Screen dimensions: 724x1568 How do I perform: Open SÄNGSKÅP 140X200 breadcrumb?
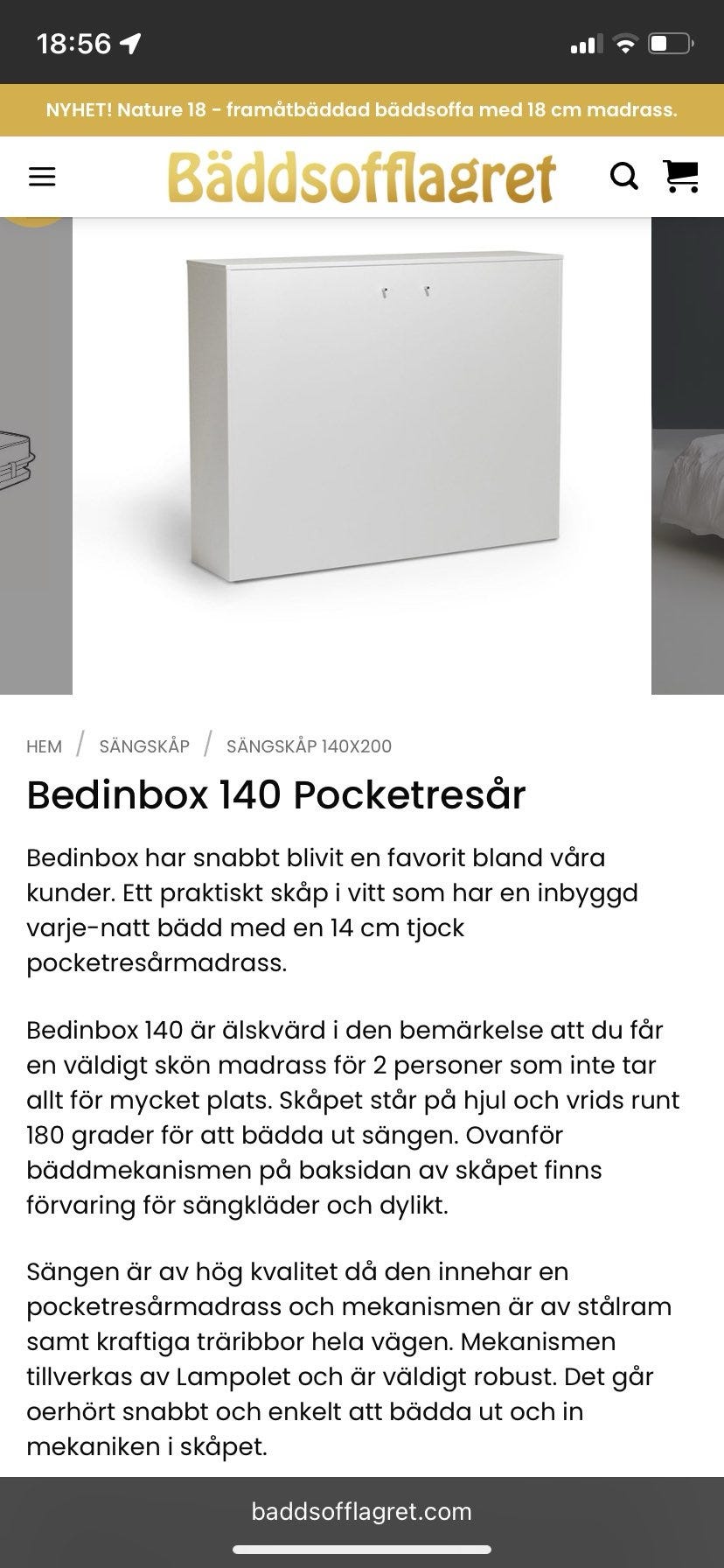click(x=309, y=746)
